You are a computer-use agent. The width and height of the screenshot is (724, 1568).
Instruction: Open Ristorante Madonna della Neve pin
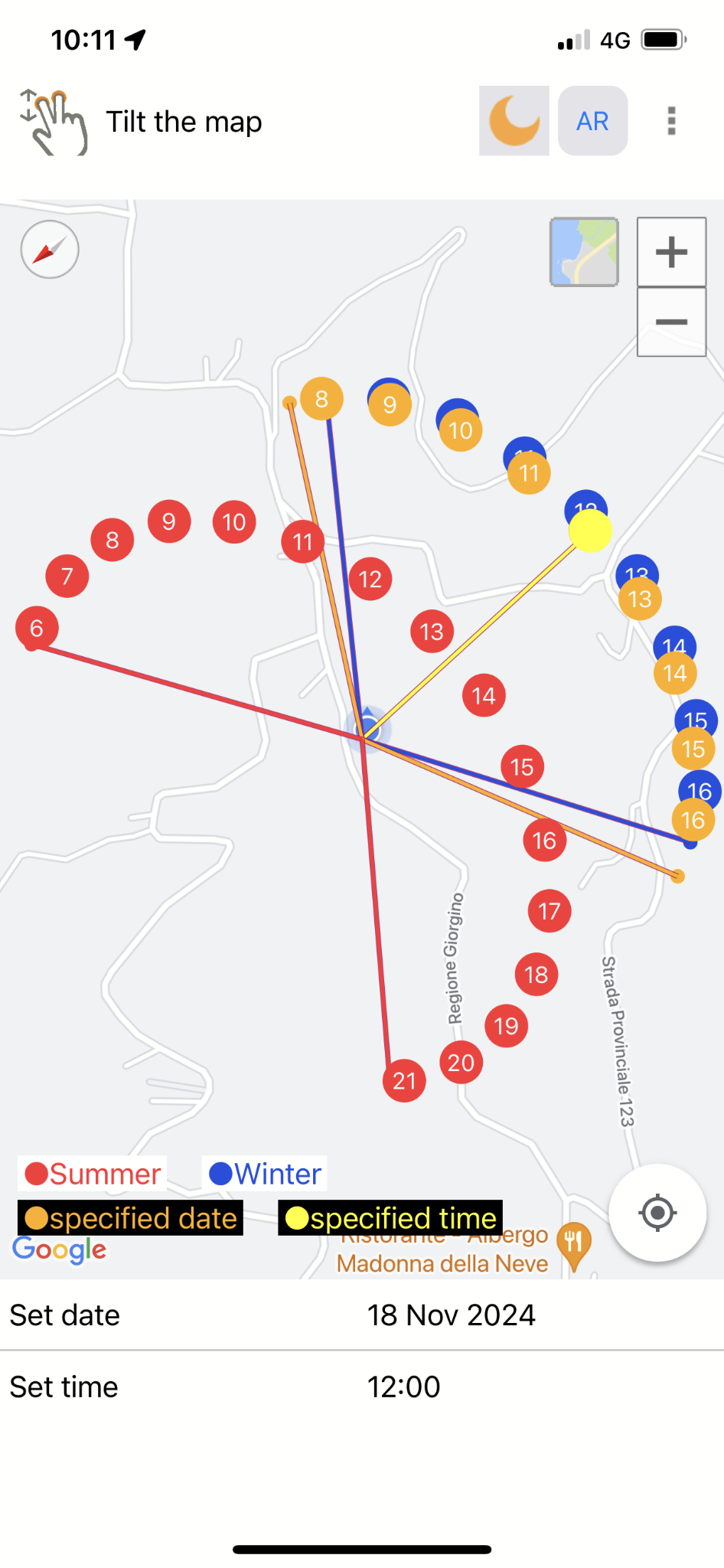click(x=573, y=1243)
